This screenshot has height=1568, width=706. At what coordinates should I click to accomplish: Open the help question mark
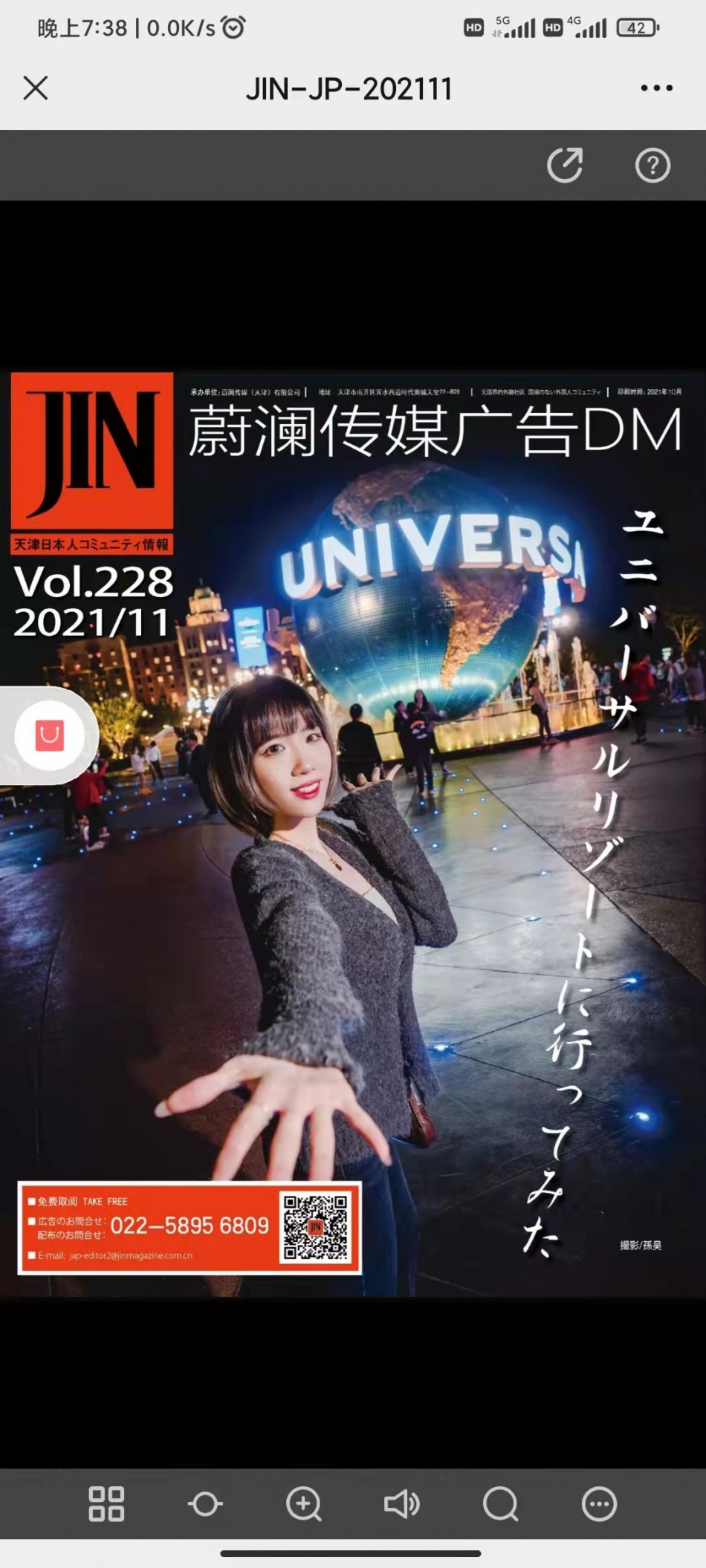click(x=652, y=165)
